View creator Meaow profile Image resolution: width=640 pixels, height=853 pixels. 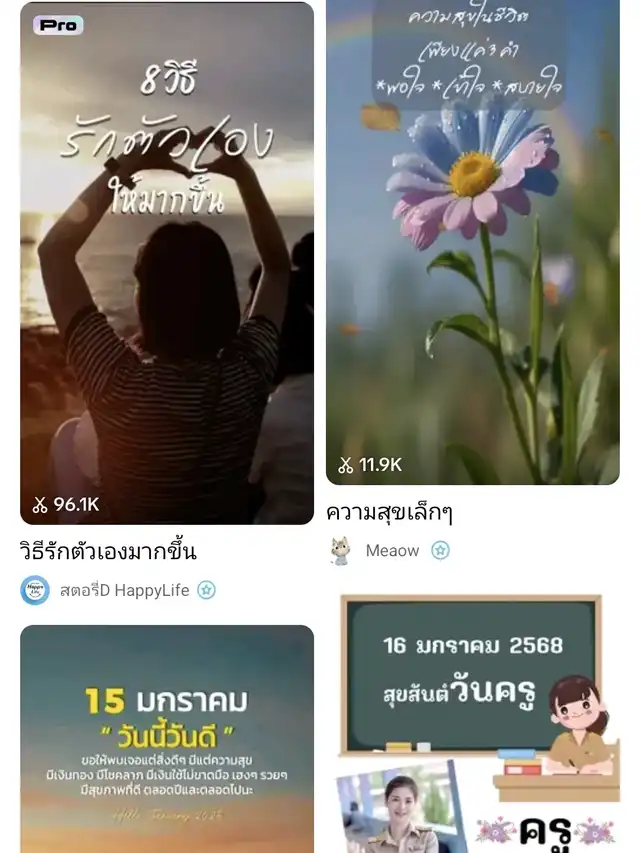click(391, 551)
